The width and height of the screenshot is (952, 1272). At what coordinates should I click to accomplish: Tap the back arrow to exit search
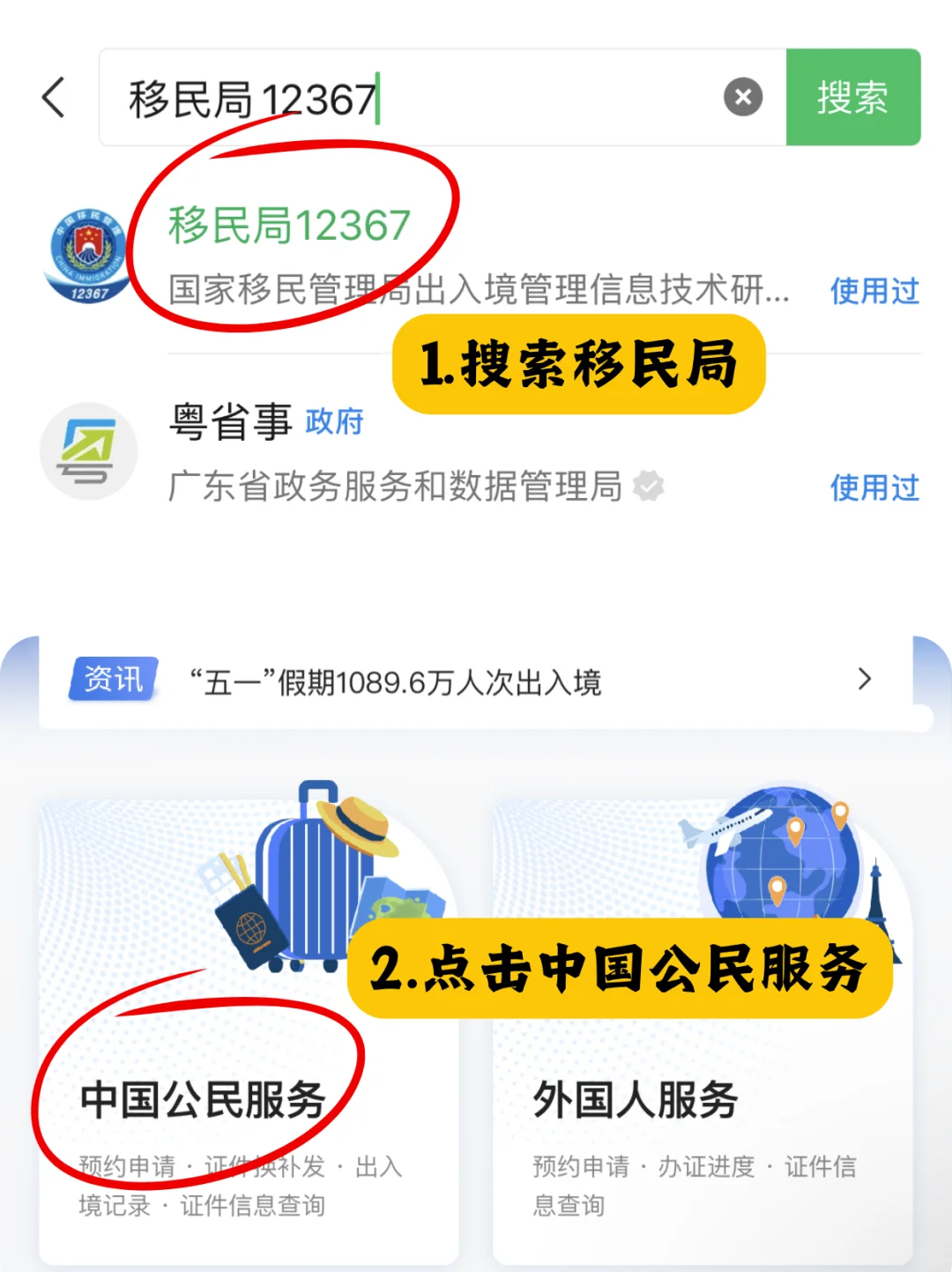point(53,98)
